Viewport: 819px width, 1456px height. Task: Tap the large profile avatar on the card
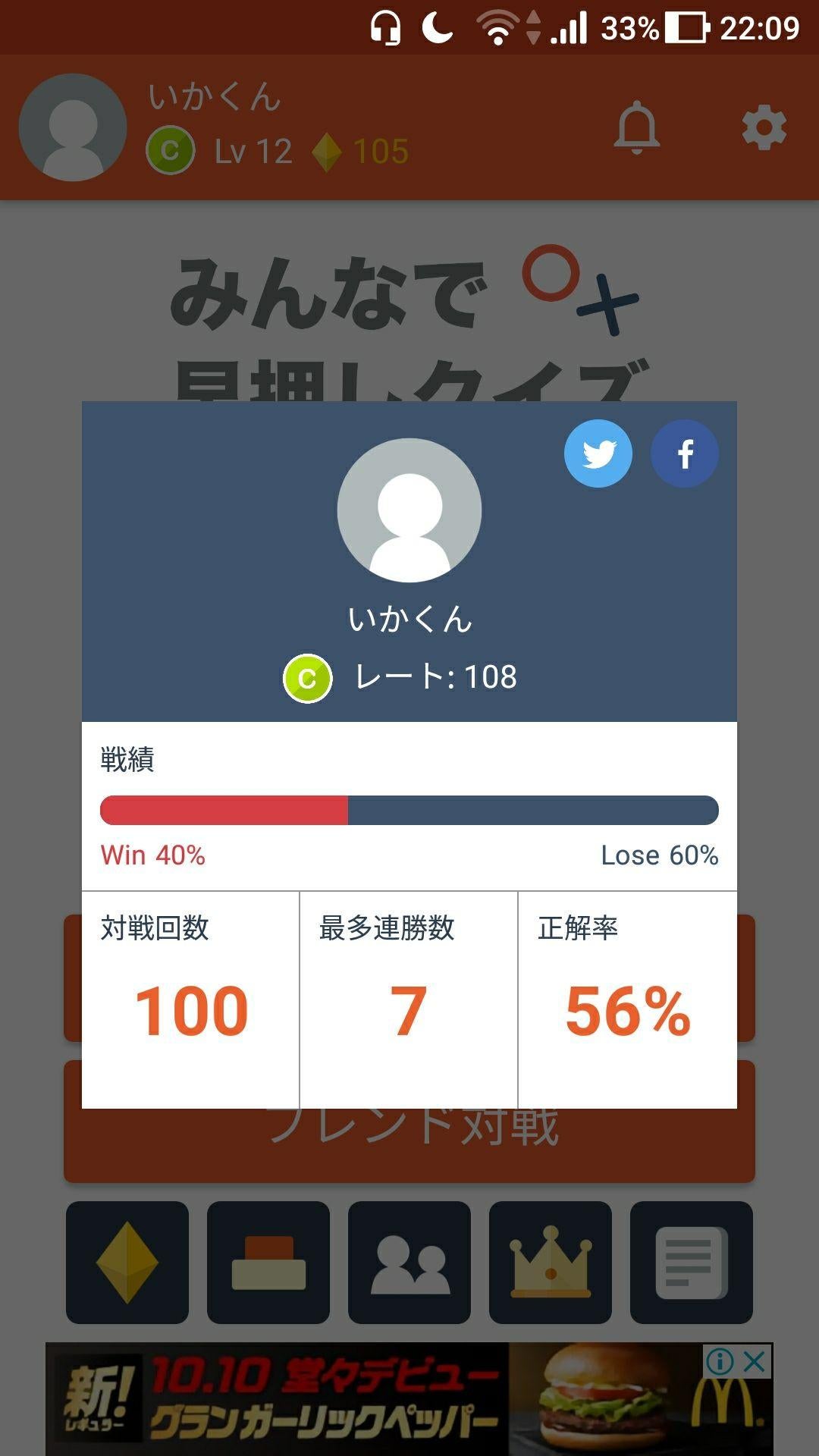[x=409, y=510]
